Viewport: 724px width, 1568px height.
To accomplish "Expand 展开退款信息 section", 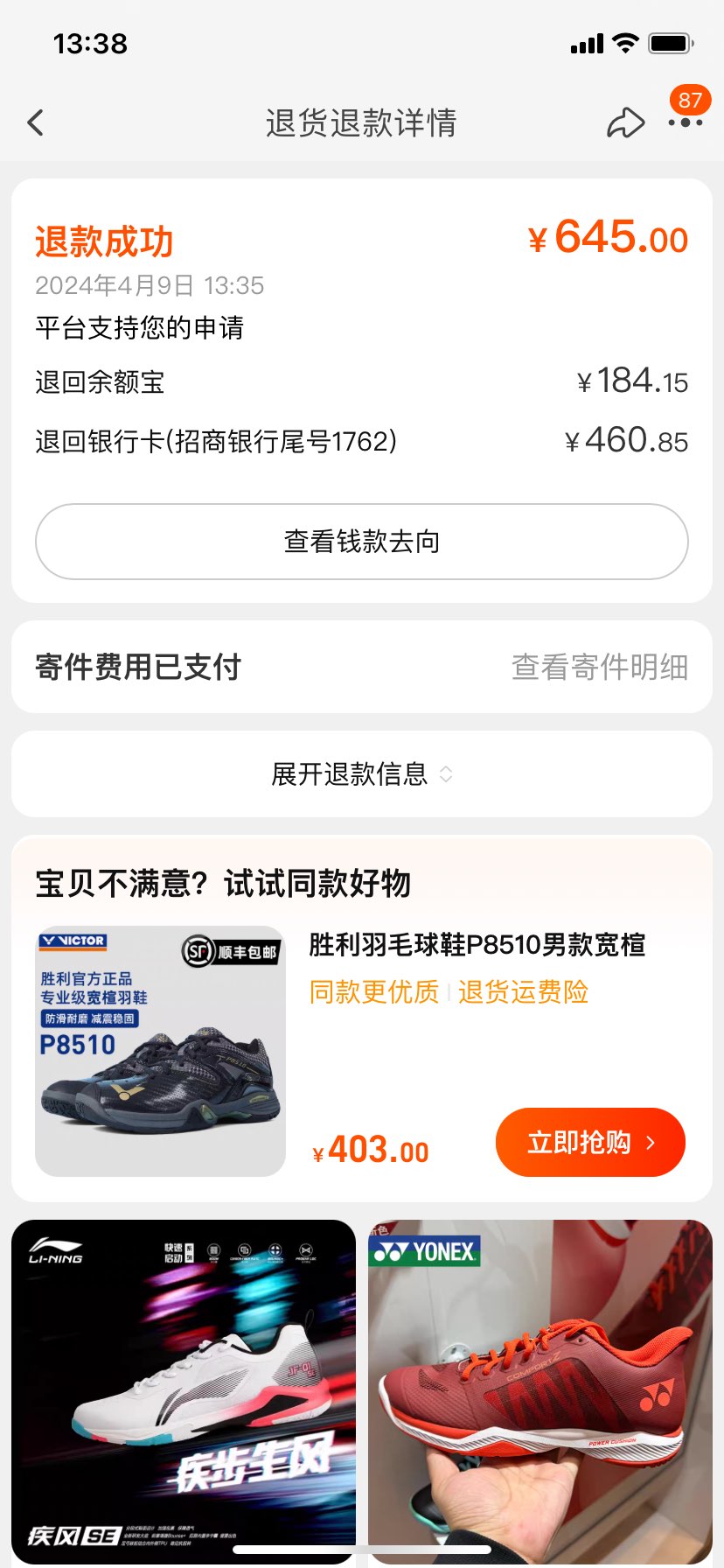I will [x=361, y=774].
